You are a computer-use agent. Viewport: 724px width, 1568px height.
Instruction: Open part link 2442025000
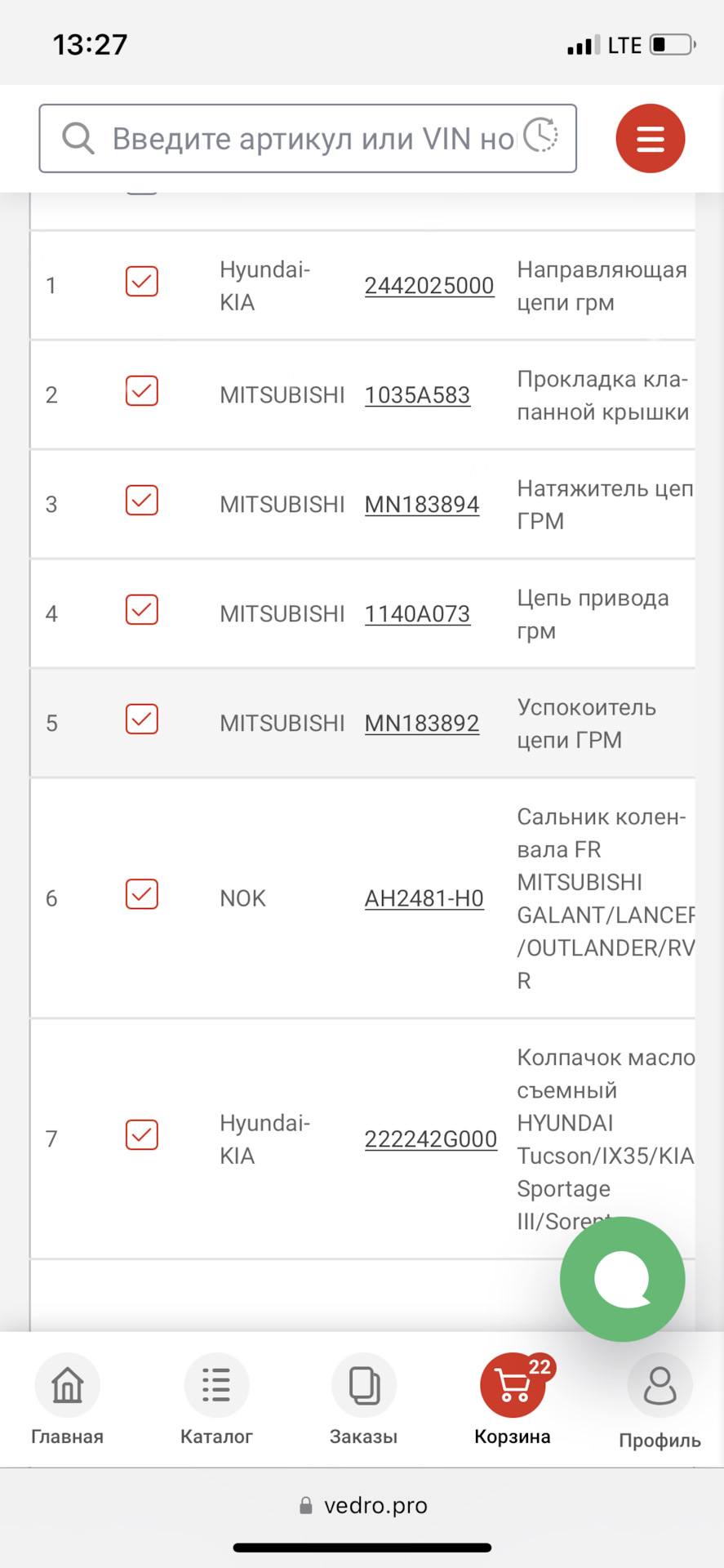click(x=429, y=285)
